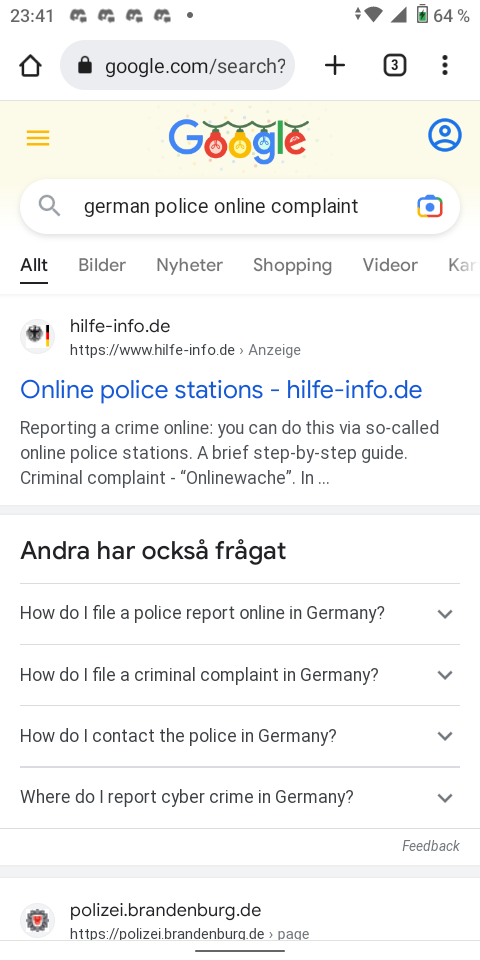Switch to the Bilder tab
The width and height of the screenshot is (480, 960).
[x=102, y=265]
